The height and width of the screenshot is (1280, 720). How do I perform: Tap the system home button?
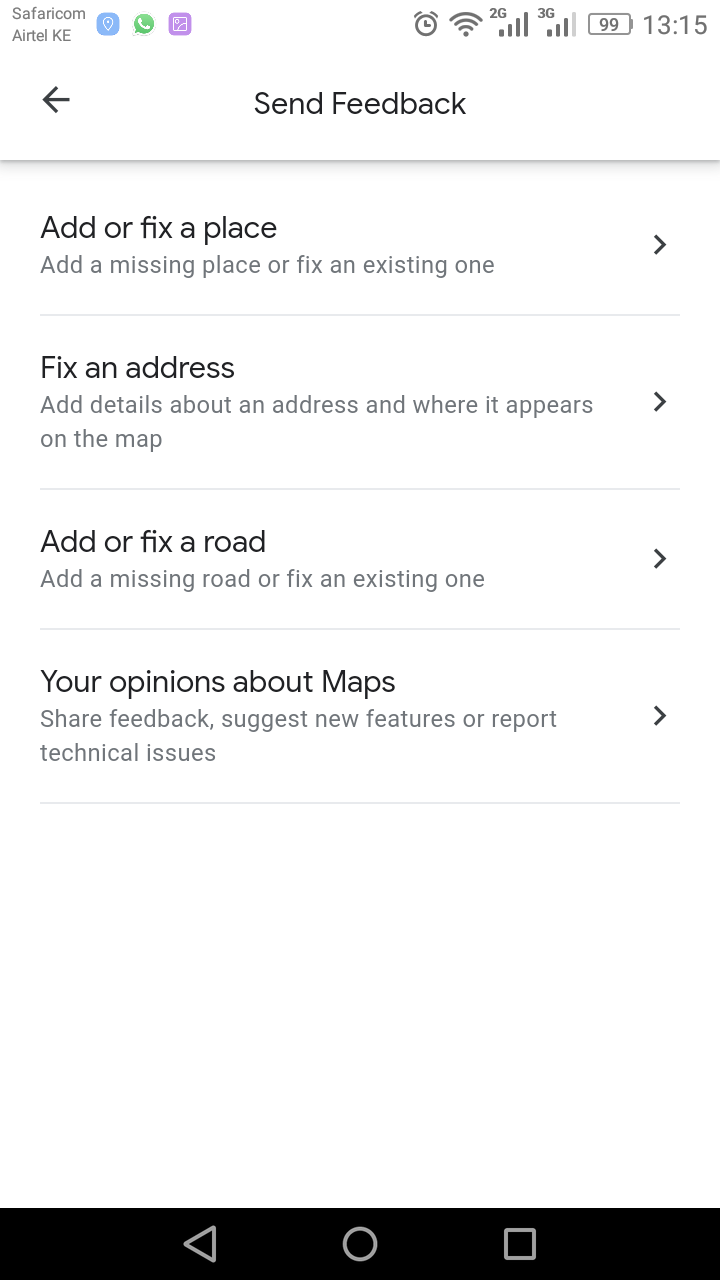pyautogui.click(x=360, y=1244)
